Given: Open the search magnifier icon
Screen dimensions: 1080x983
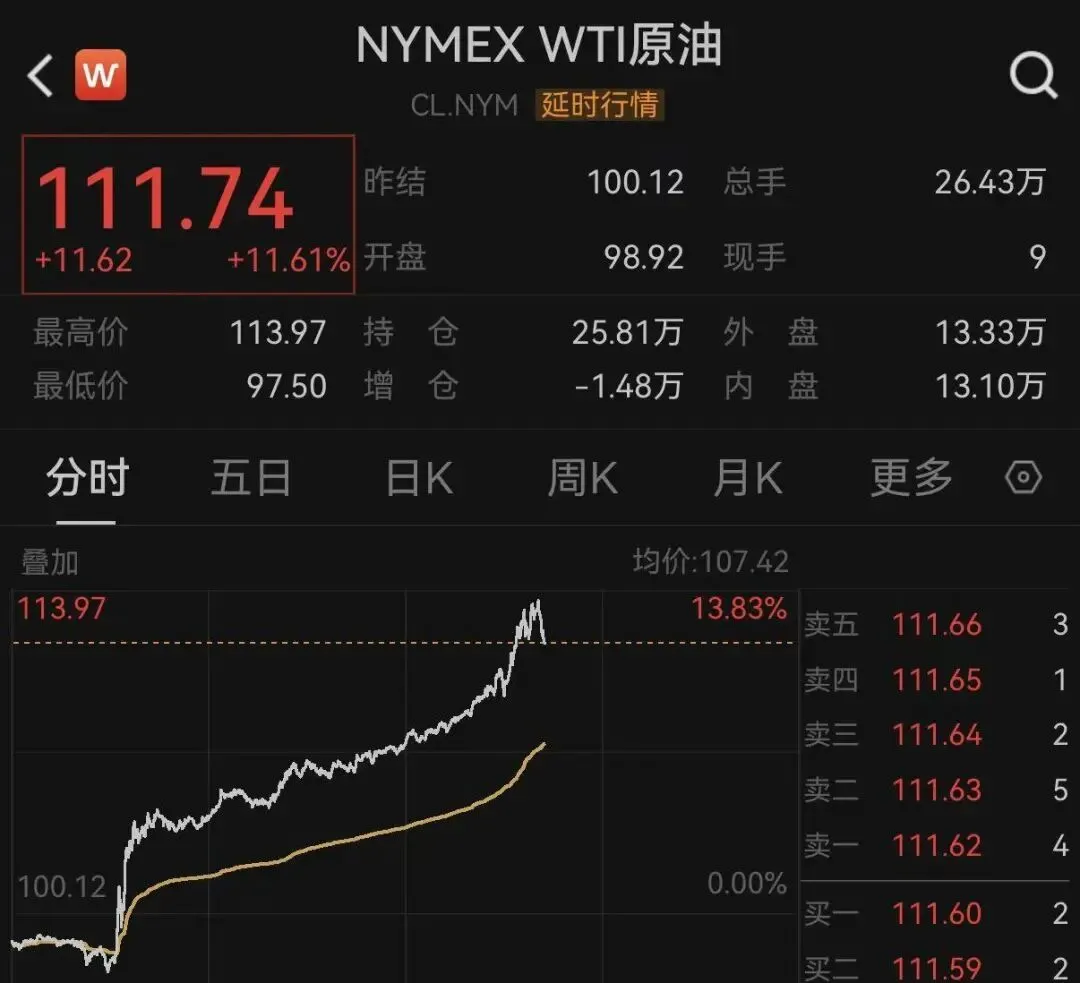Looking at the screenshot, I should click(1032, 75).
